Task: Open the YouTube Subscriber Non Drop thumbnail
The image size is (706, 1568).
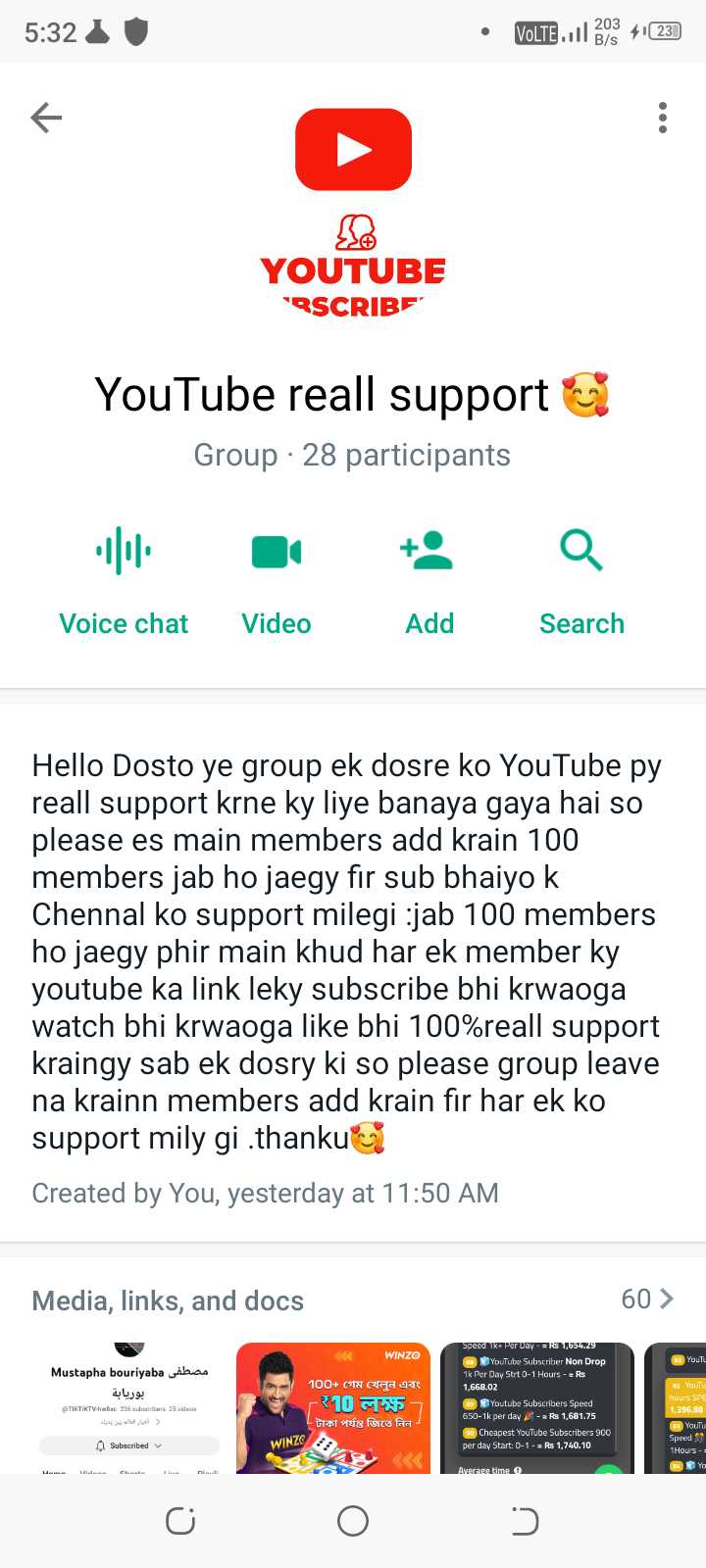Action: click(537, 1408)
